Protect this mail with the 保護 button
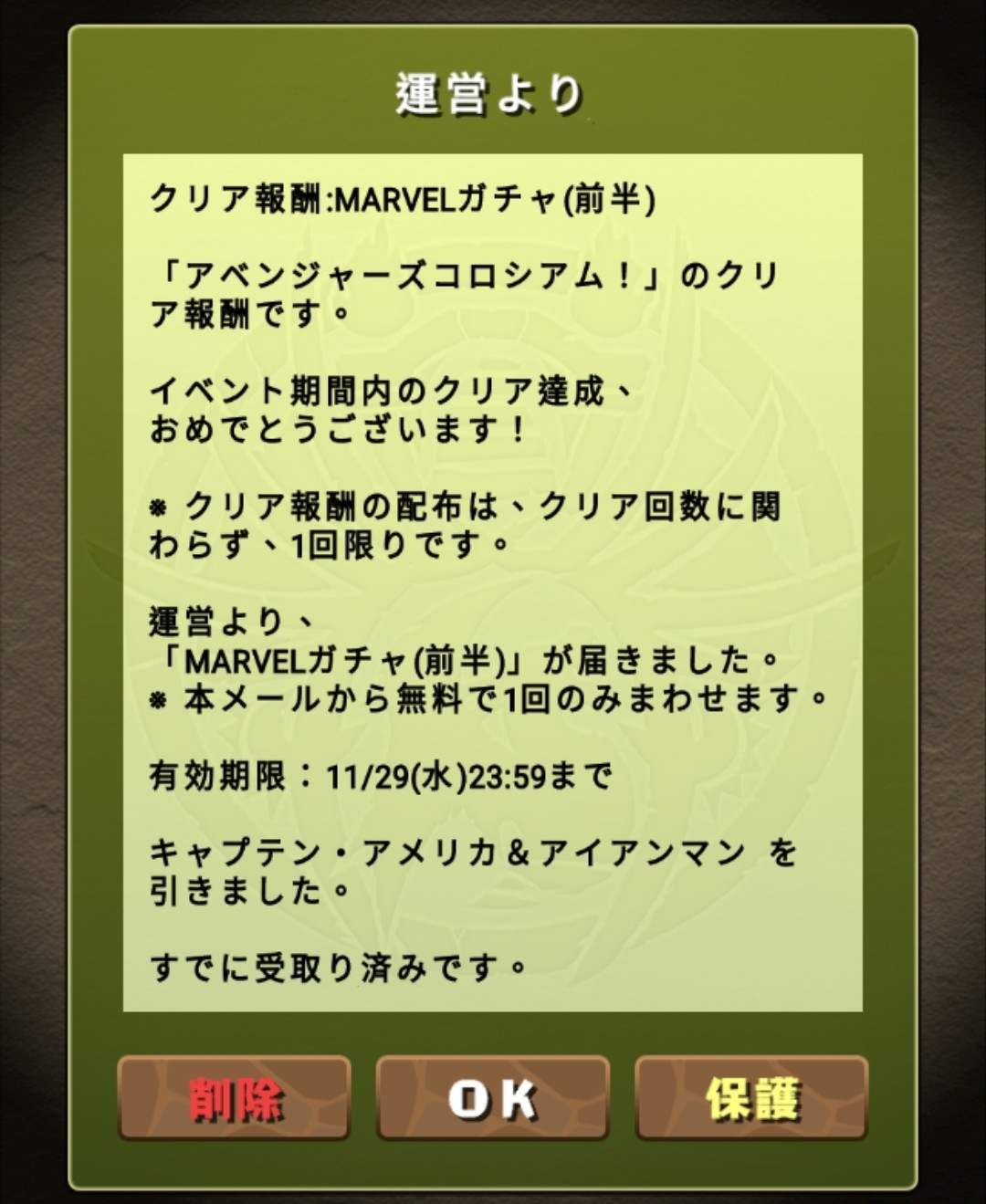Viewport: 986px width, 1204px height. [750, 1097]
